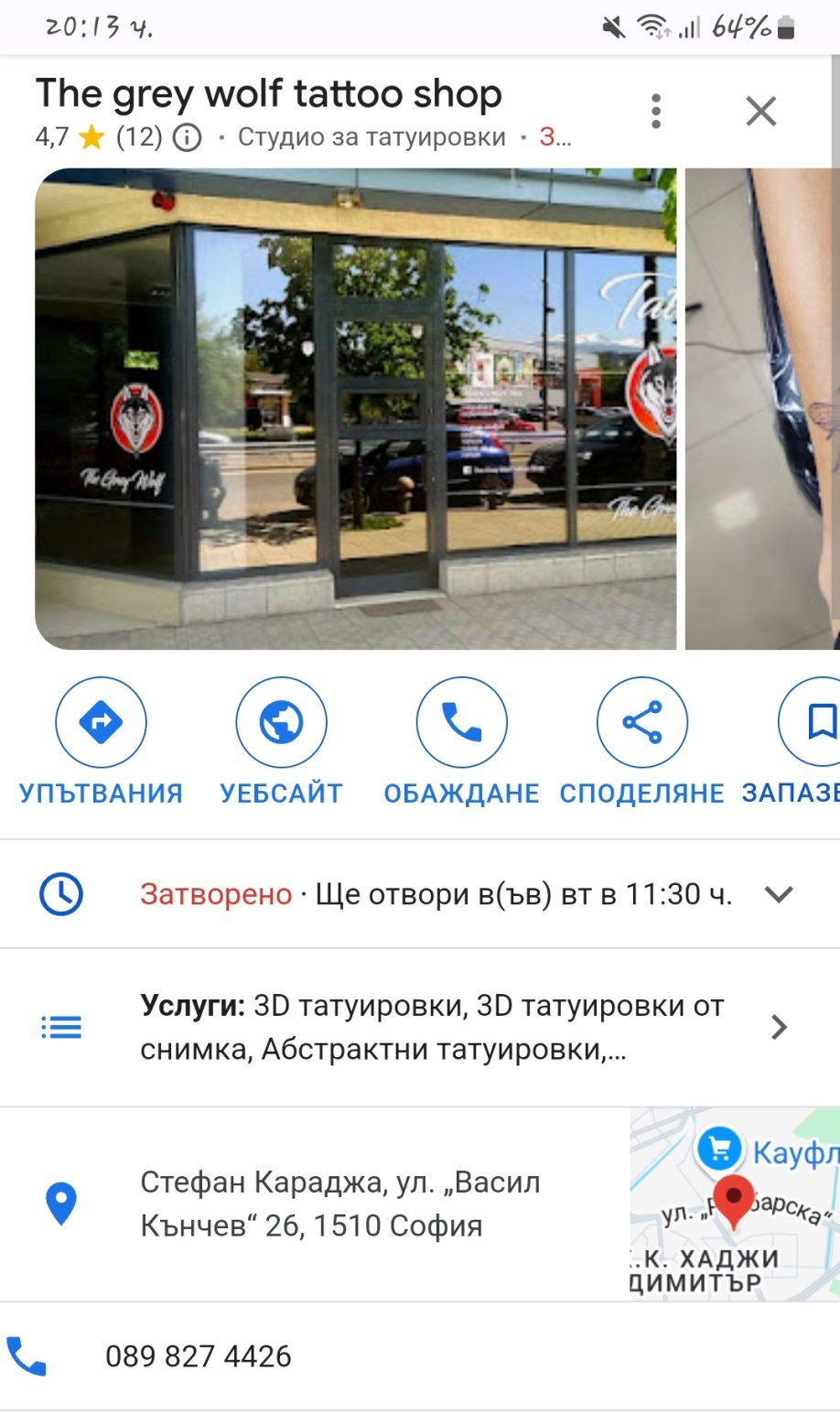Open the storefront photo of the tattoo shop
Screen dimensions: 840x1414
(x=355, y=408)
